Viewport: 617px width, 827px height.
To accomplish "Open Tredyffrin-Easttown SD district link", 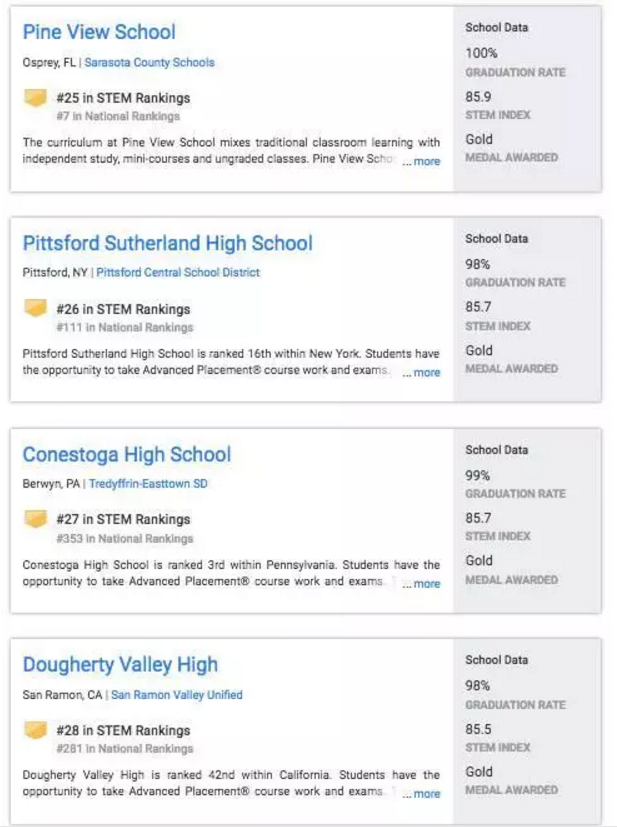I will 148,483.
